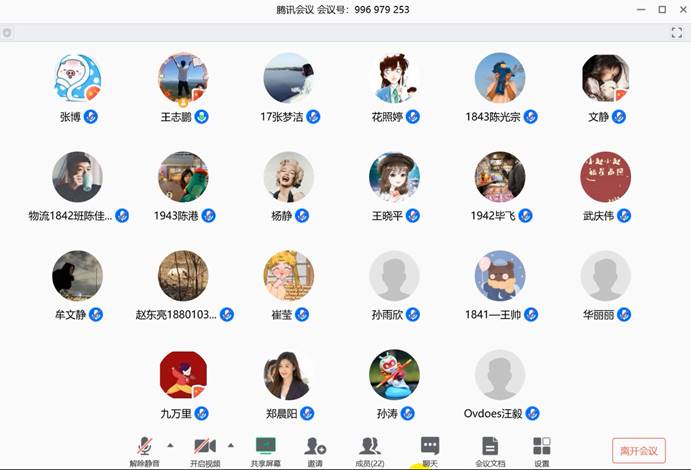Expand video options arrow beside 开启视频

(231, 445)
